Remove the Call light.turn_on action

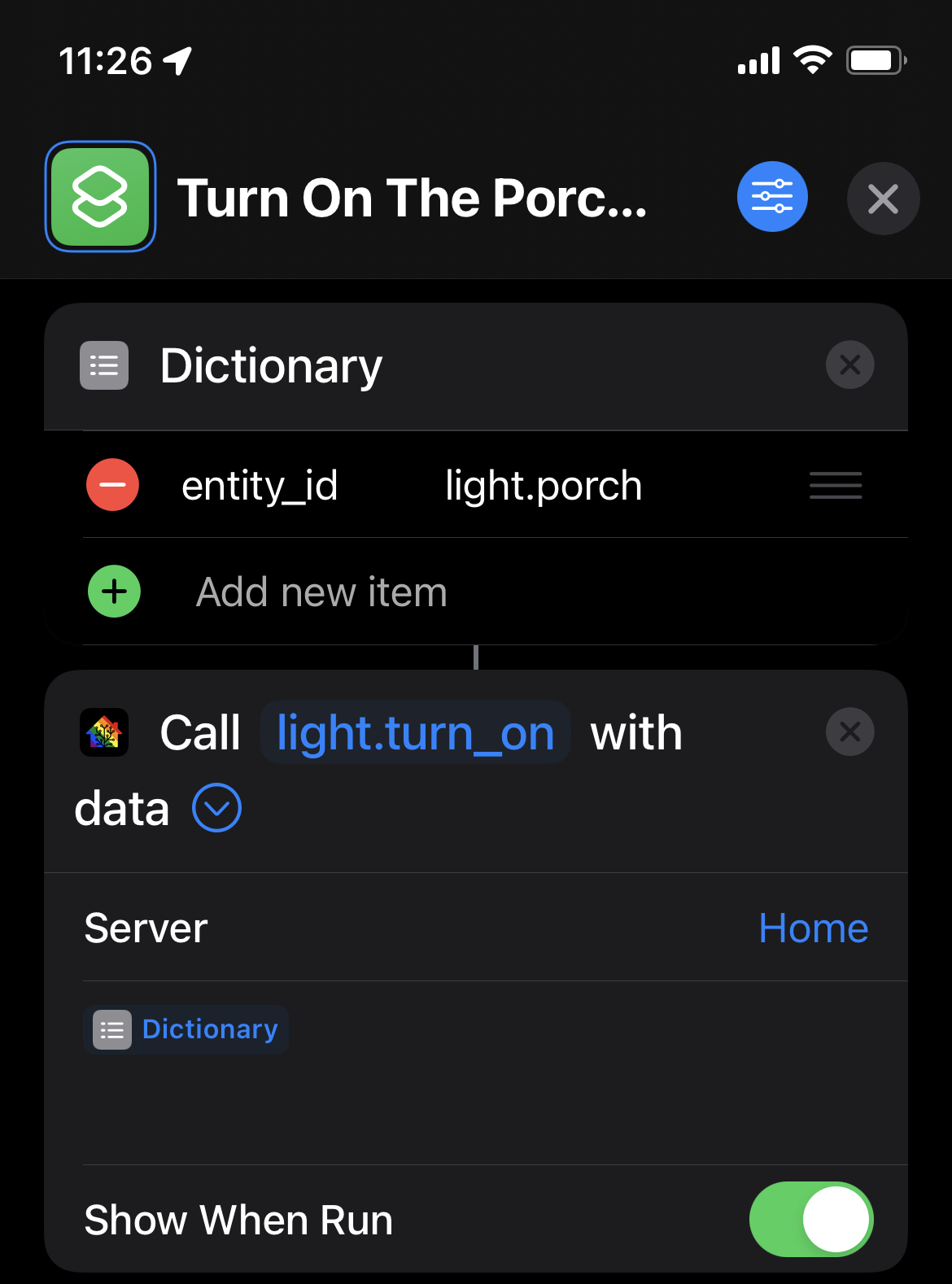pyautogui.click(x=849, y=732)
